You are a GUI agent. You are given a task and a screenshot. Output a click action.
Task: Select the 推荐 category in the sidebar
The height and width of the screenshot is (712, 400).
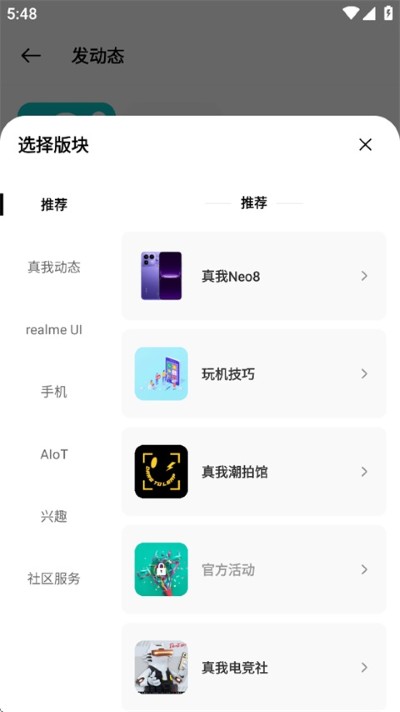54,204
